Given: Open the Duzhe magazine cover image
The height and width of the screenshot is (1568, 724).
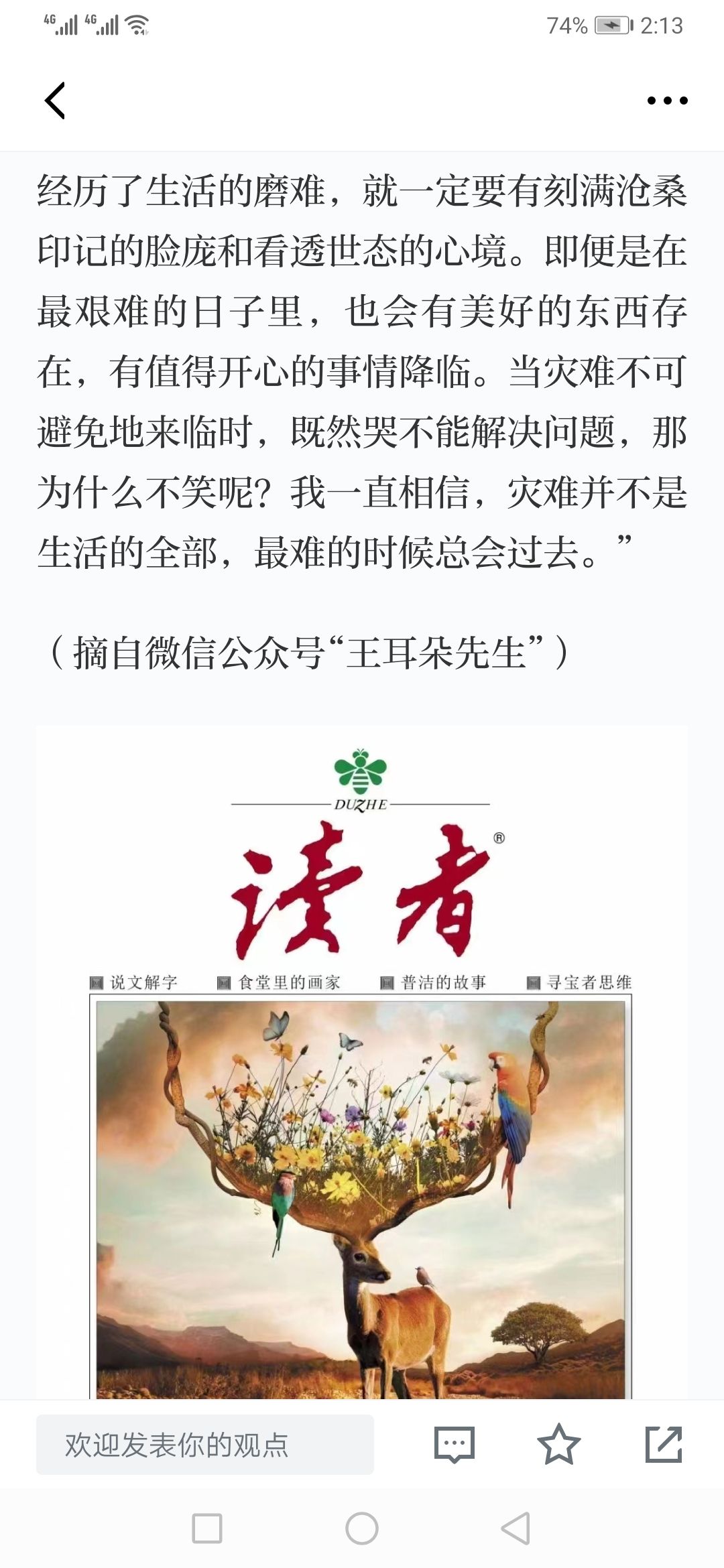Looking at the screenshot, I should (x=362, y=1062).
